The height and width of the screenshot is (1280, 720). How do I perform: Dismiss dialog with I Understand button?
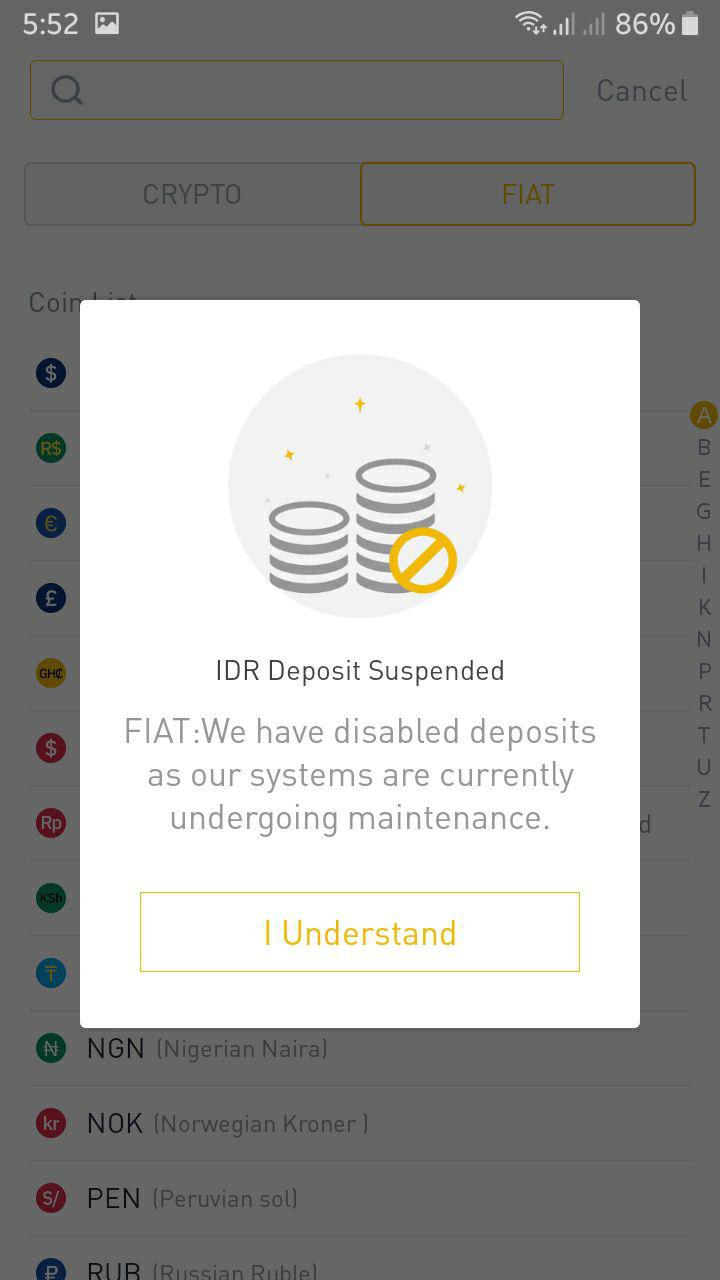click(360, 932)
